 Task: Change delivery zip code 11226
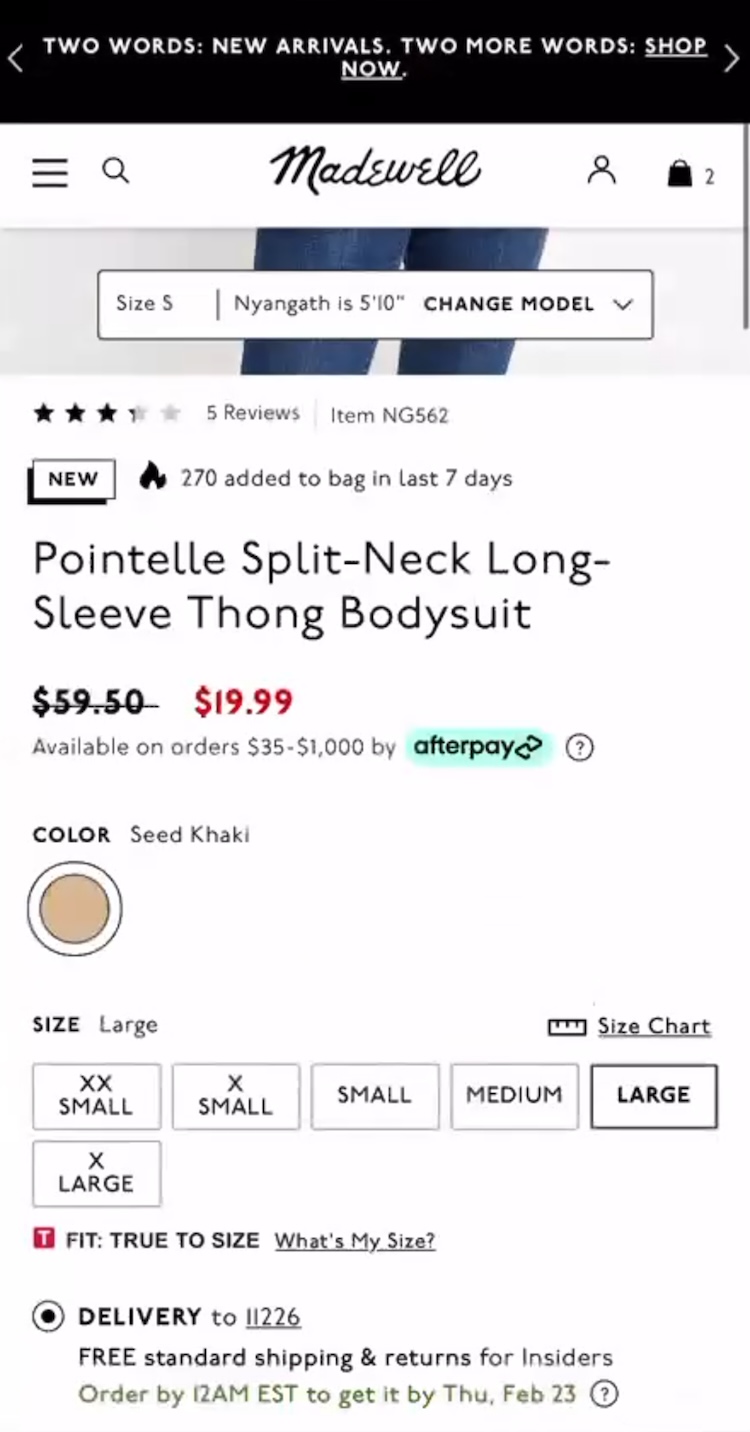tap(273, 1317)
